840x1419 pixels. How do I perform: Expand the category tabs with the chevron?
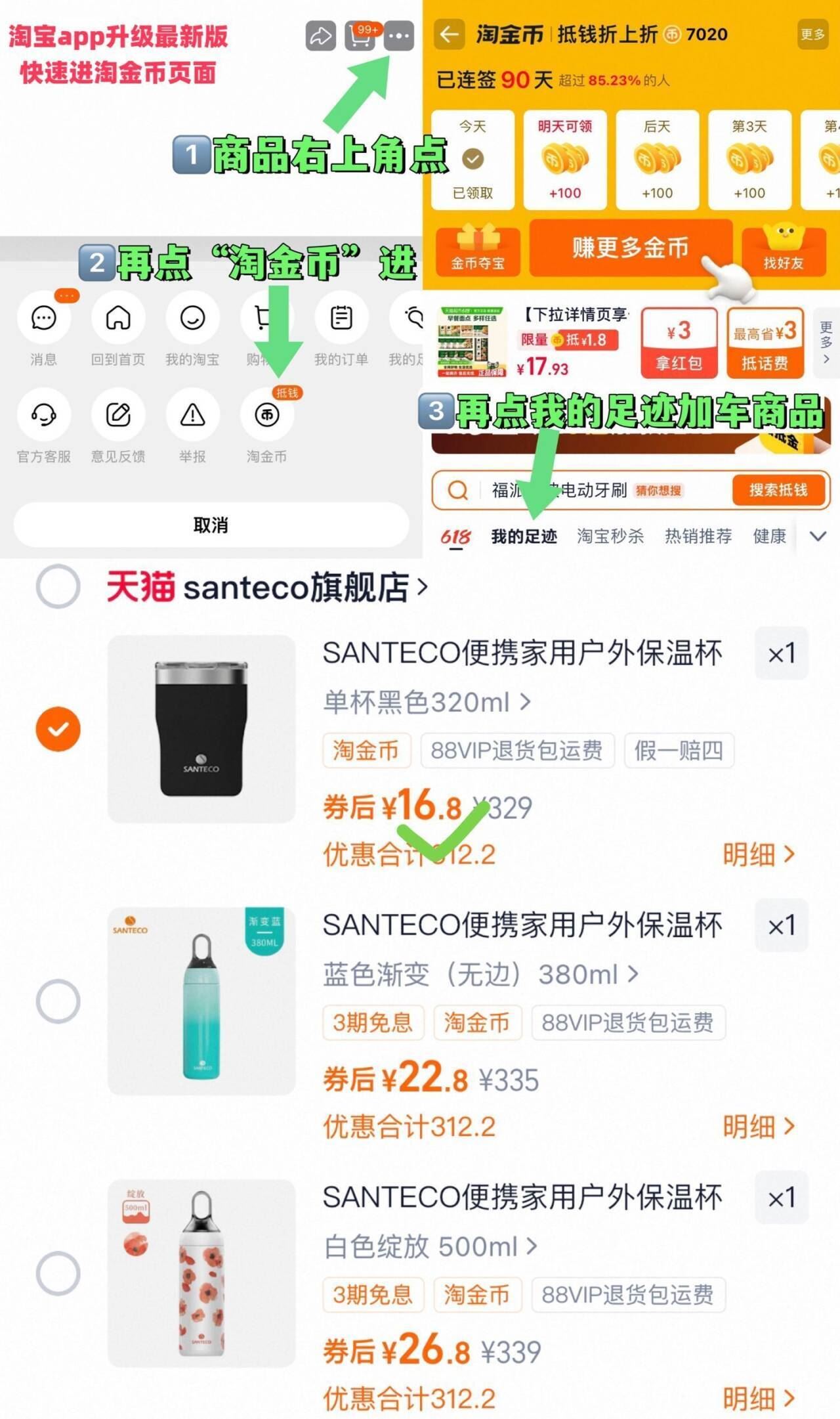tap(817, 535)
